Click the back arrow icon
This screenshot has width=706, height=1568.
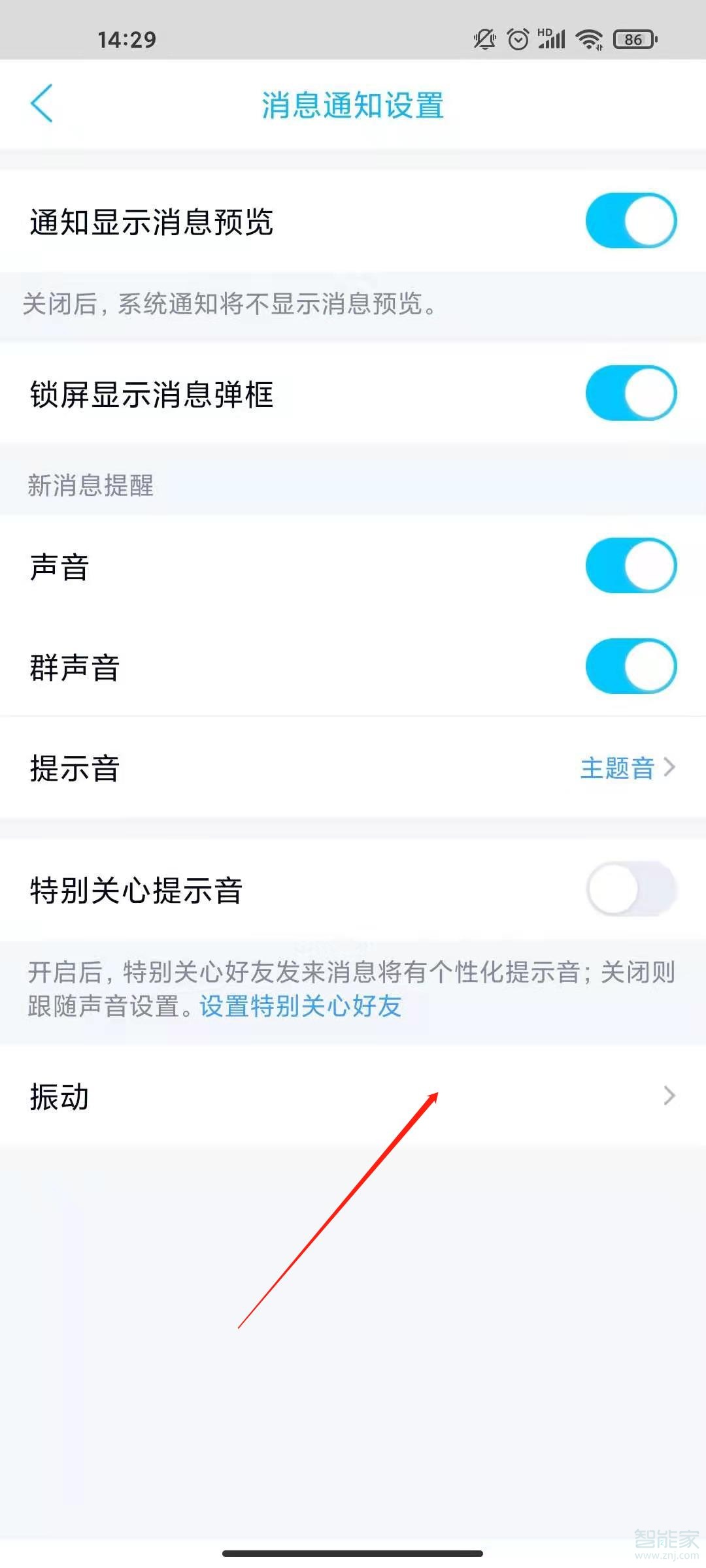[41, 103]
